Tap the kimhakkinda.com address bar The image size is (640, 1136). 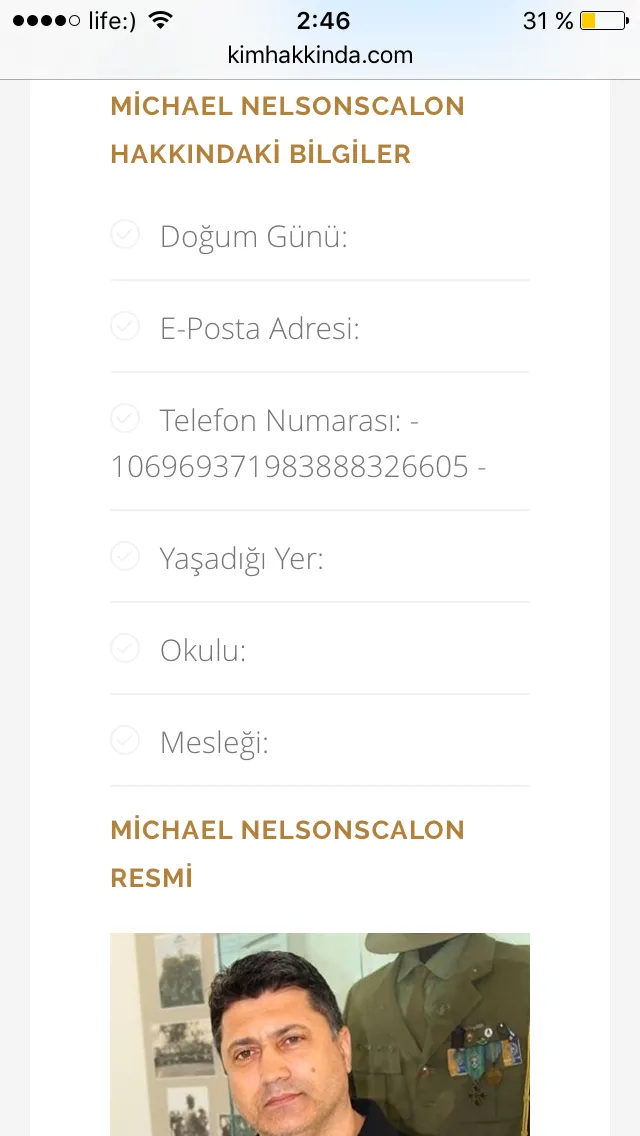320,55
